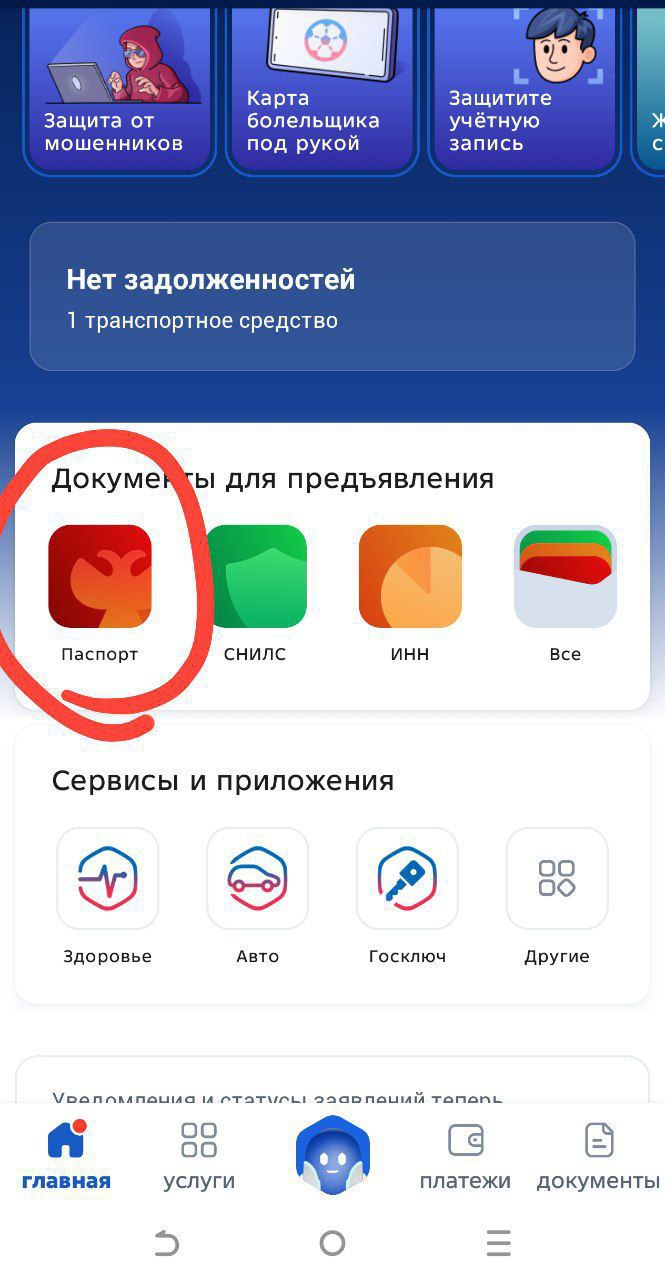Open the Нет задолженностей banner

coord(332,296)
